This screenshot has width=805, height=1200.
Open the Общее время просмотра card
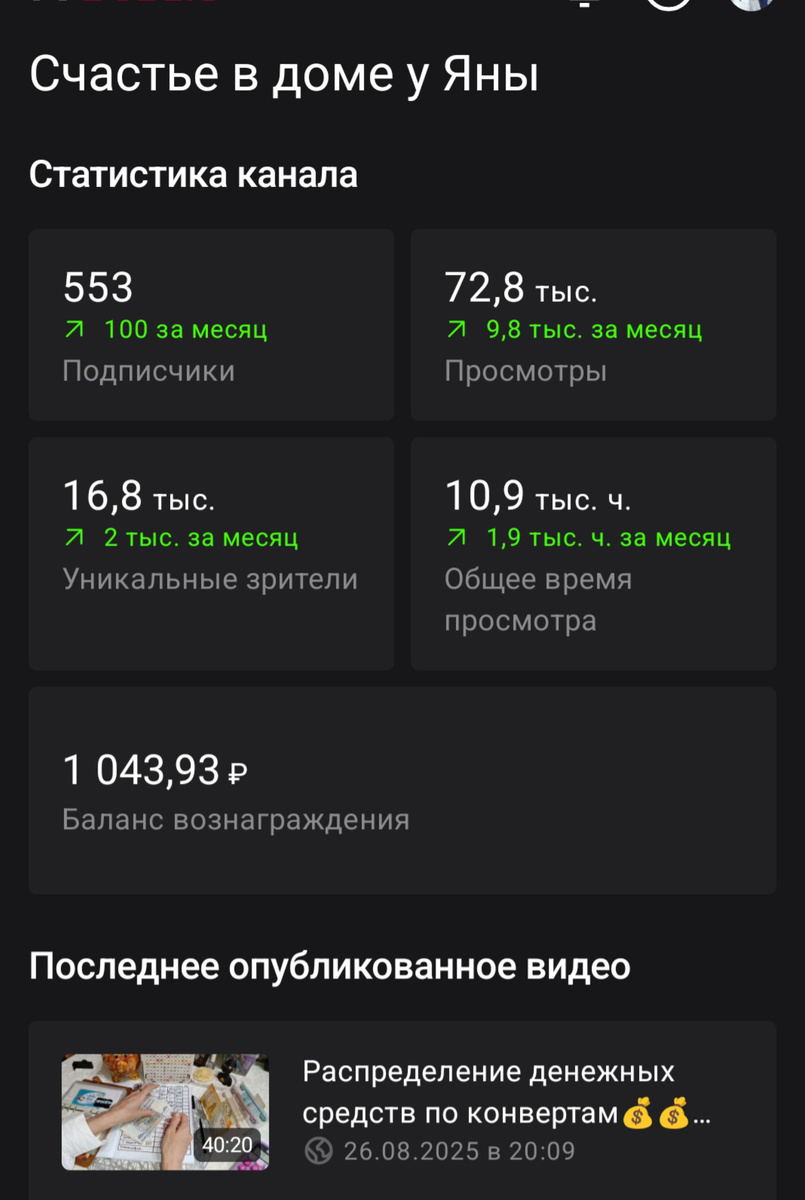pyautogui.click(x=593, y=553)
